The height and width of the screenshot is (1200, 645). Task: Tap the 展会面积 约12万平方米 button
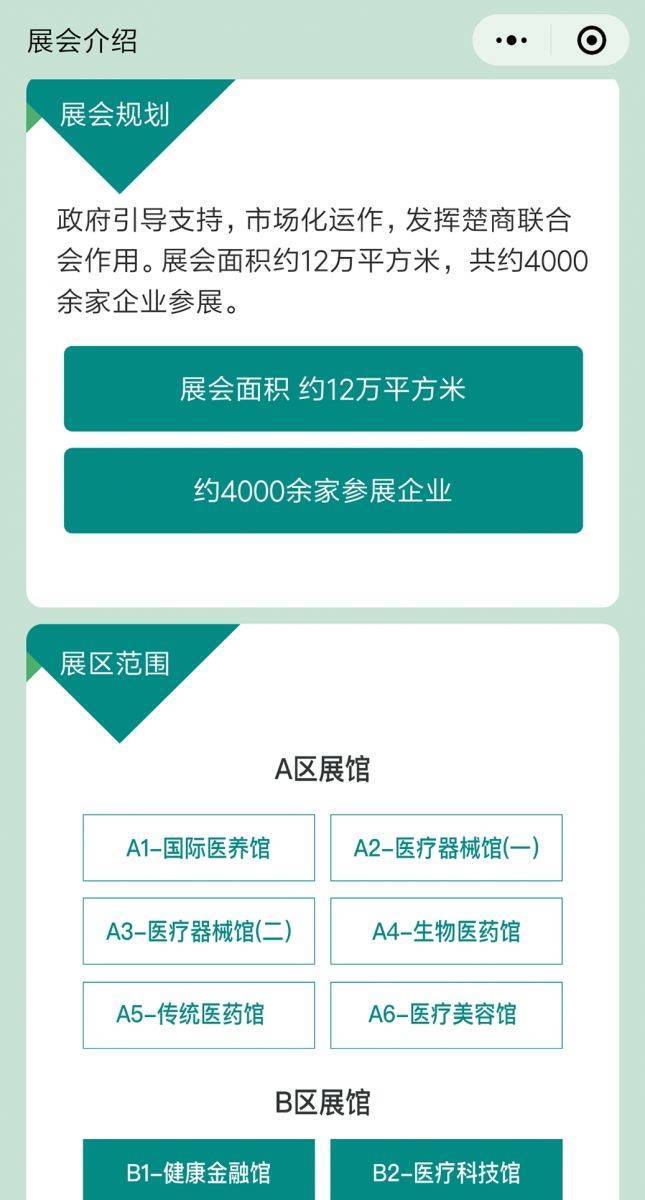point(323,389)
